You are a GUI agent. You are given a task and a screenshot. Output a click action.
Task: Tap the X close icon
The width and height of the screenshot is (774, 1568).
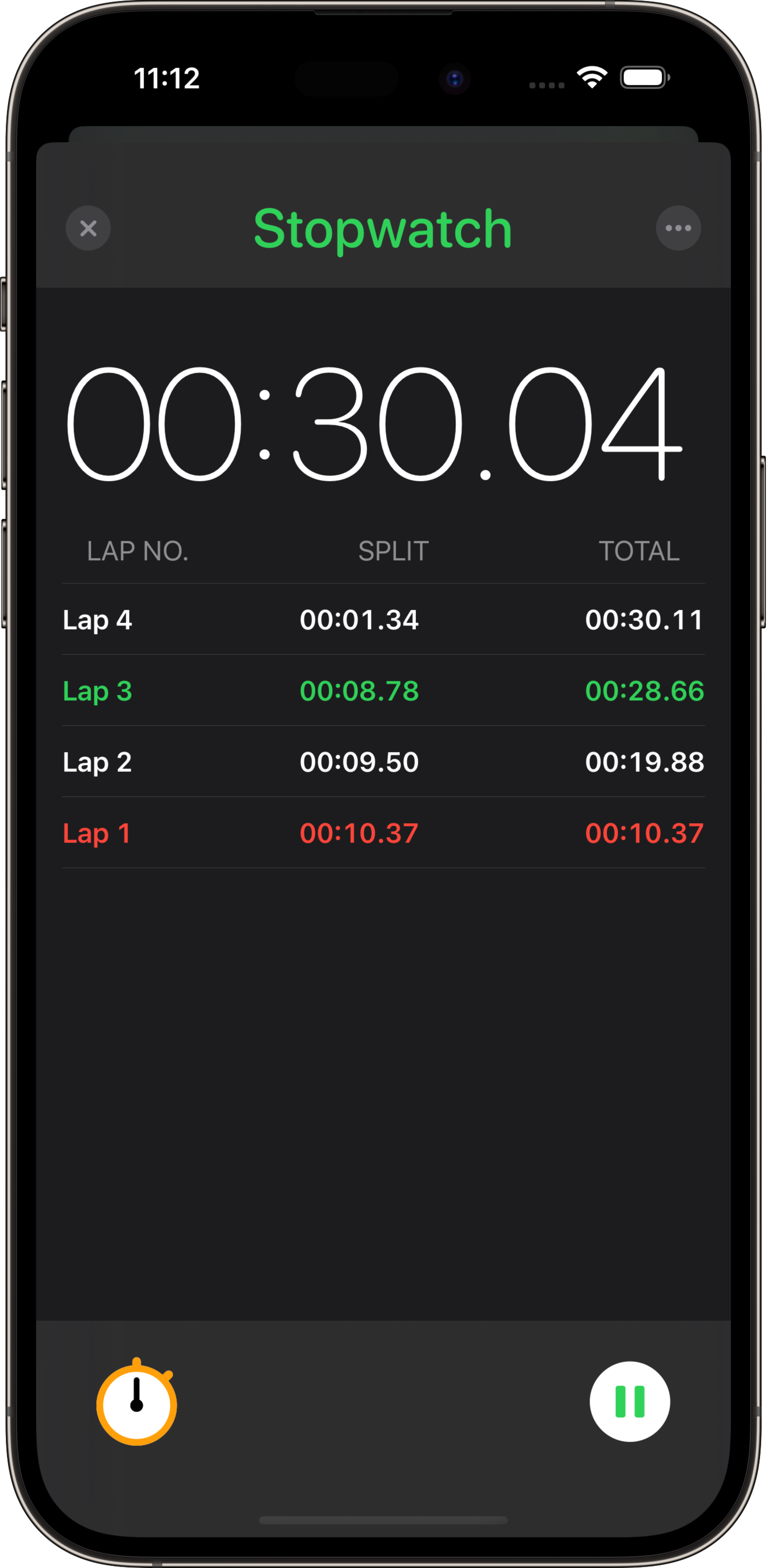click(88, 228)
